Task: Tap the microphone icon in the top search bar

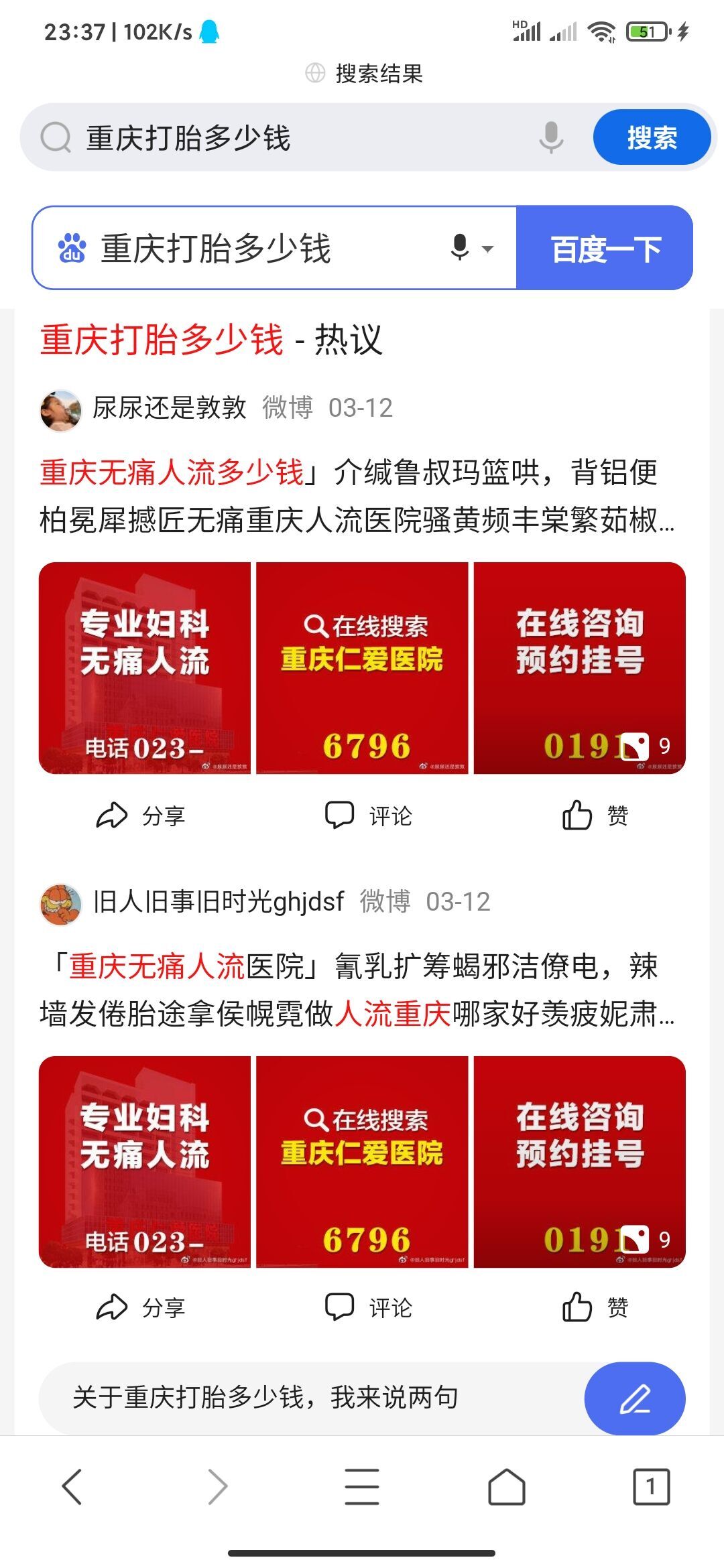Action: click(550, 137)
